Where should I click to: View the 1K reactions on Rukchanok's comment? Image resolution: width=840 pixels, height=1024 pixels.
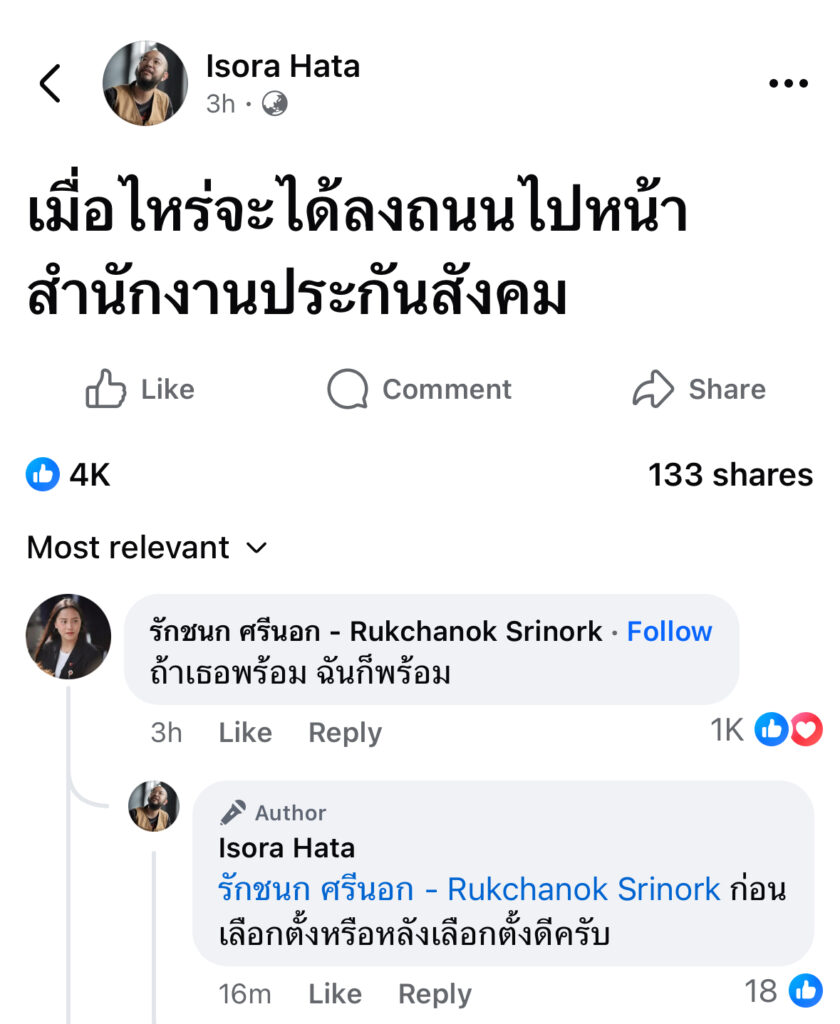click(765, 731)
